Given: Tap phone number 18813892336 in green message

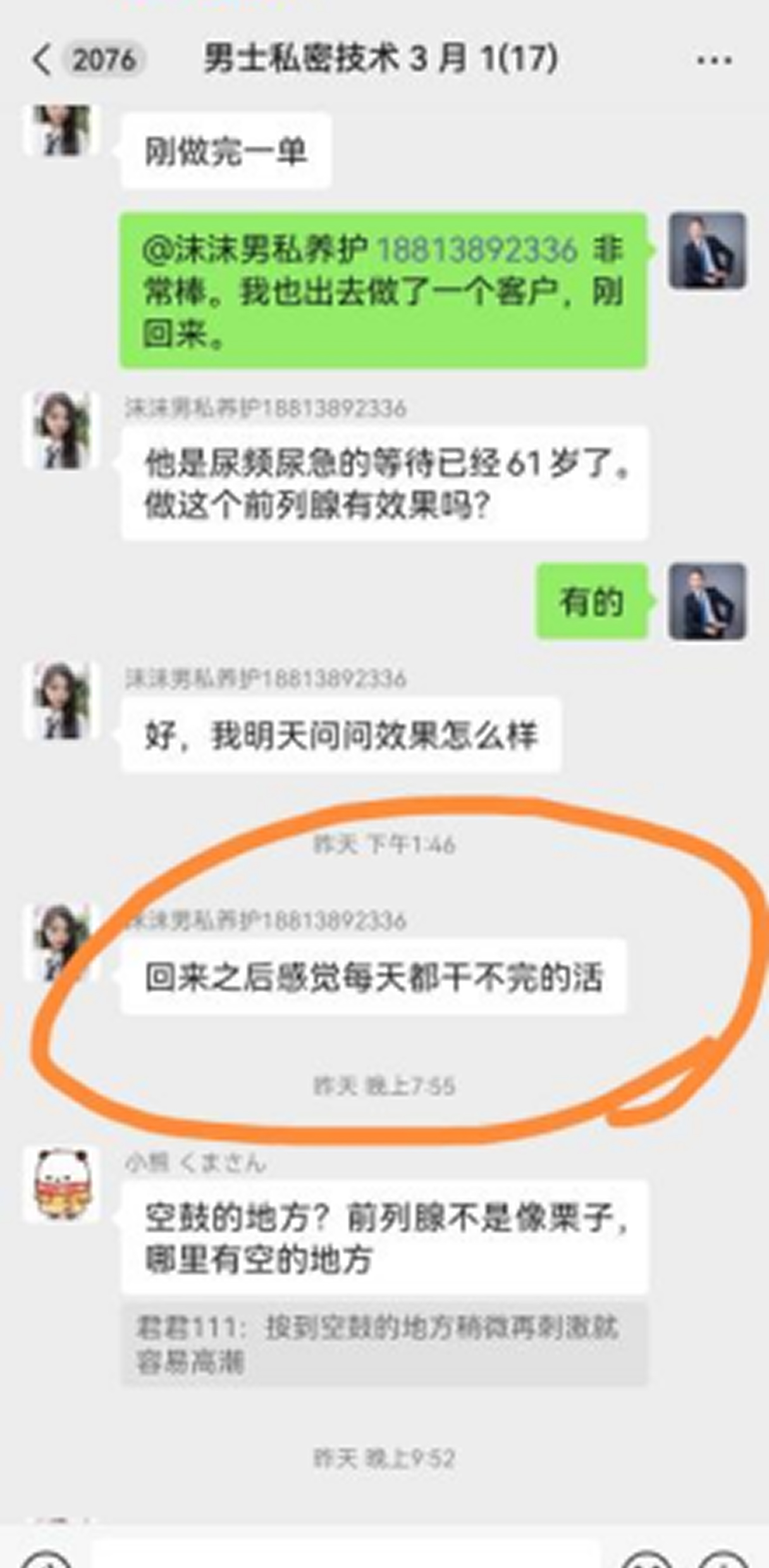Looking at the screenshot, I should pyautogui.click(x=477, y=250).
